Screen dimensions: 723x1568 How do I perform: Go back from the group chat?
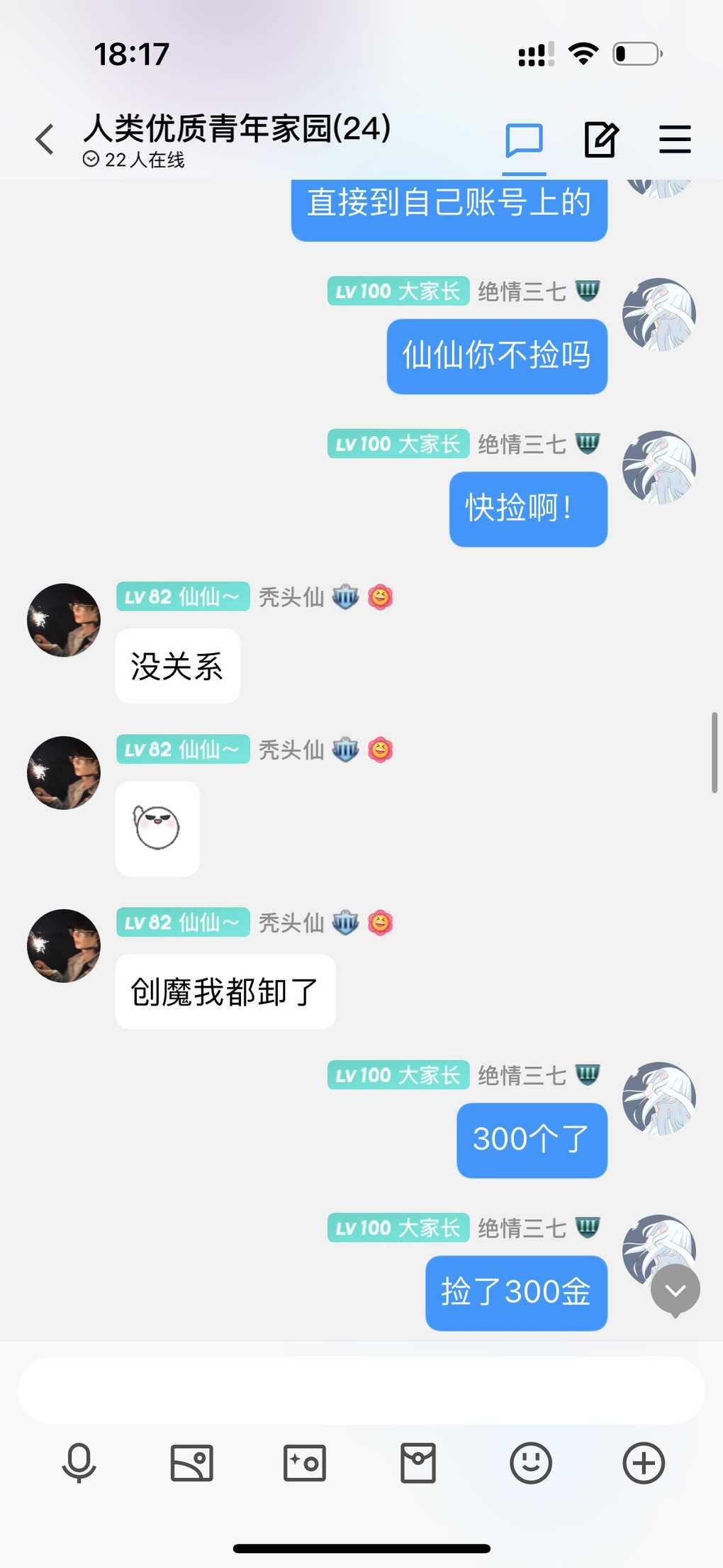(x=45, y=139)
